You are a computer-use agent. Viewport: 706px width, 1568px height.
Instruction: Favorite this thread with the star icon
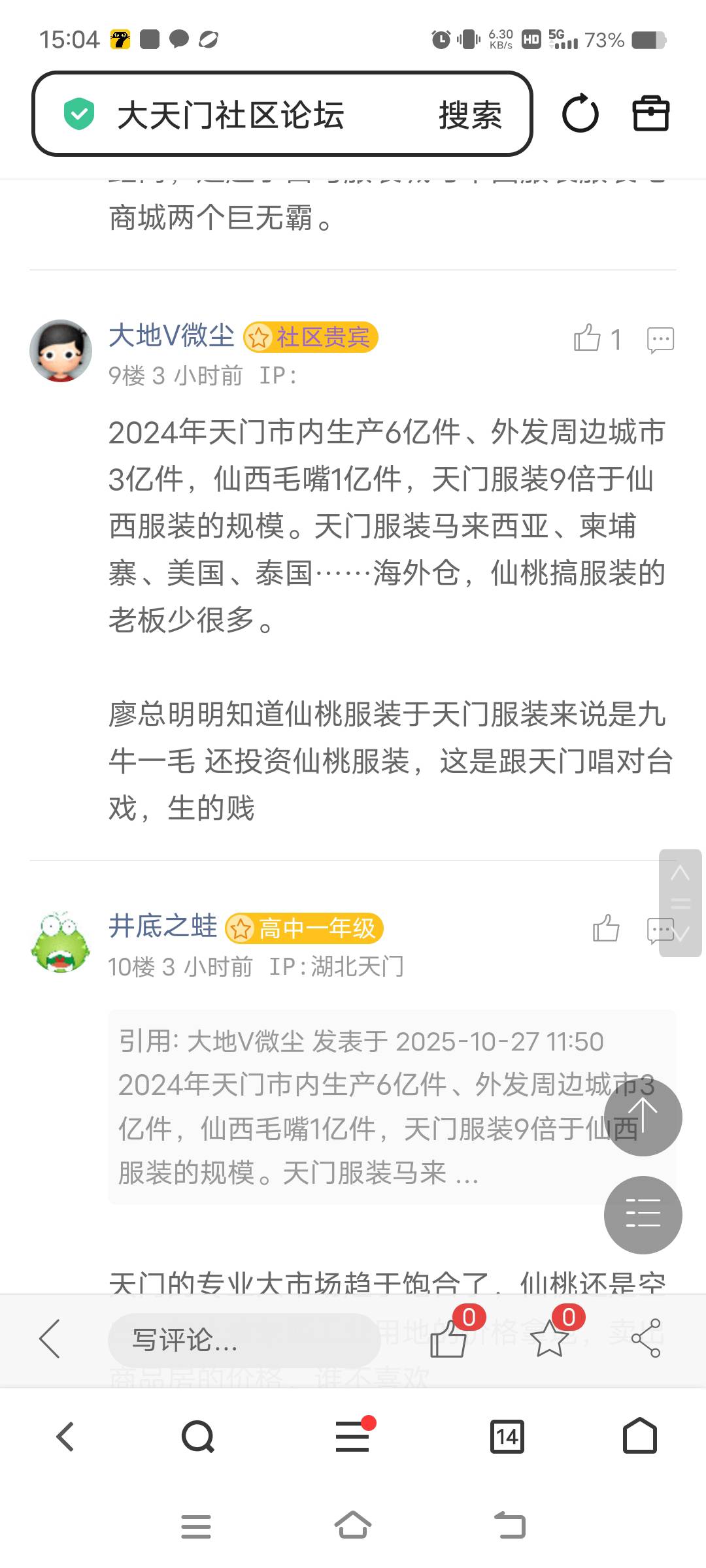pos(549,1339)
